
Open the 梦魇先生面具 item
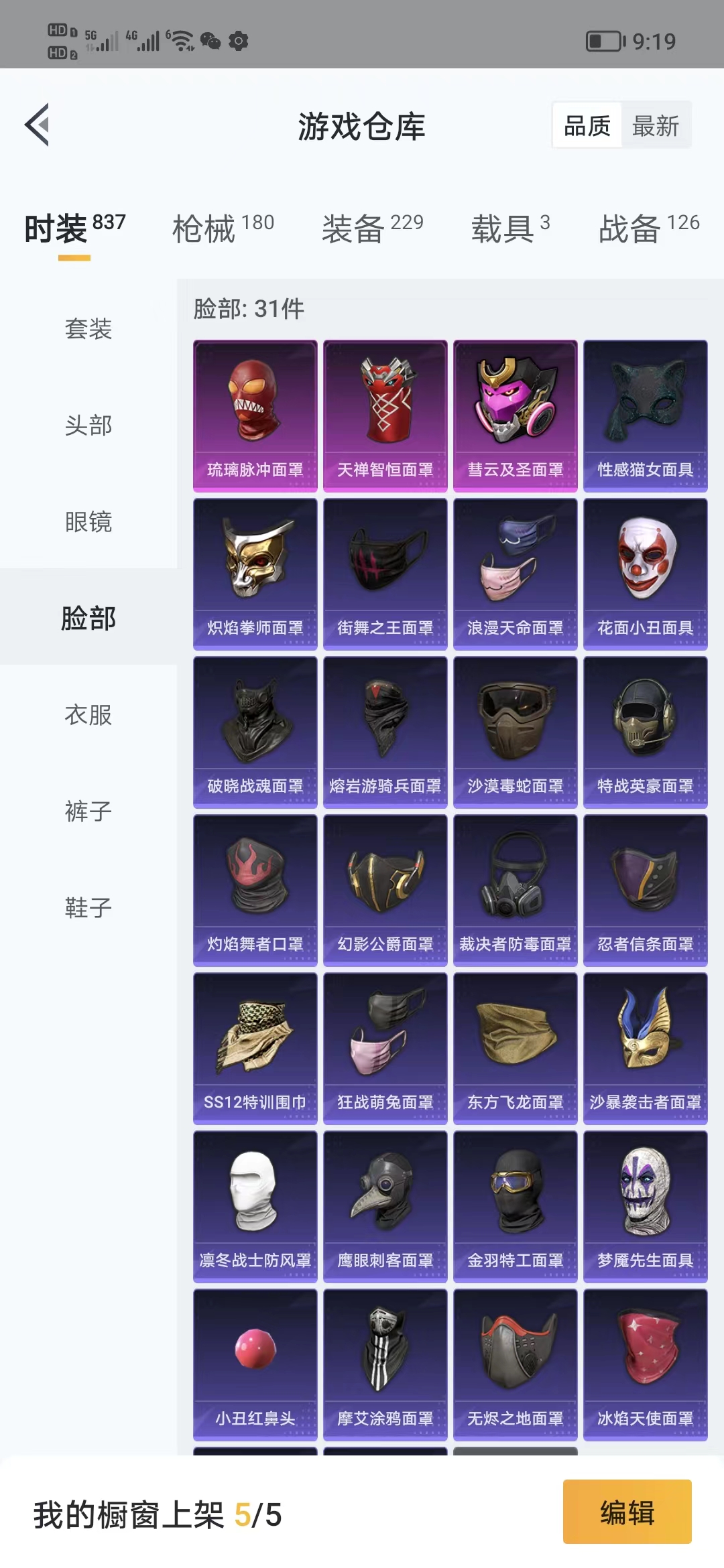(x=645, y=1206)
